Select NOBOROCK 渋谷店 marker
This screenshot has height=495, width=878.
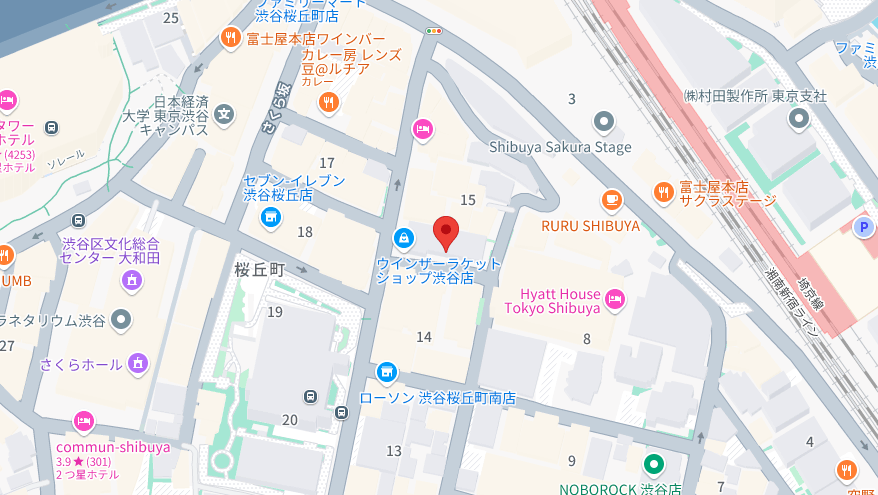pos(653,464)
